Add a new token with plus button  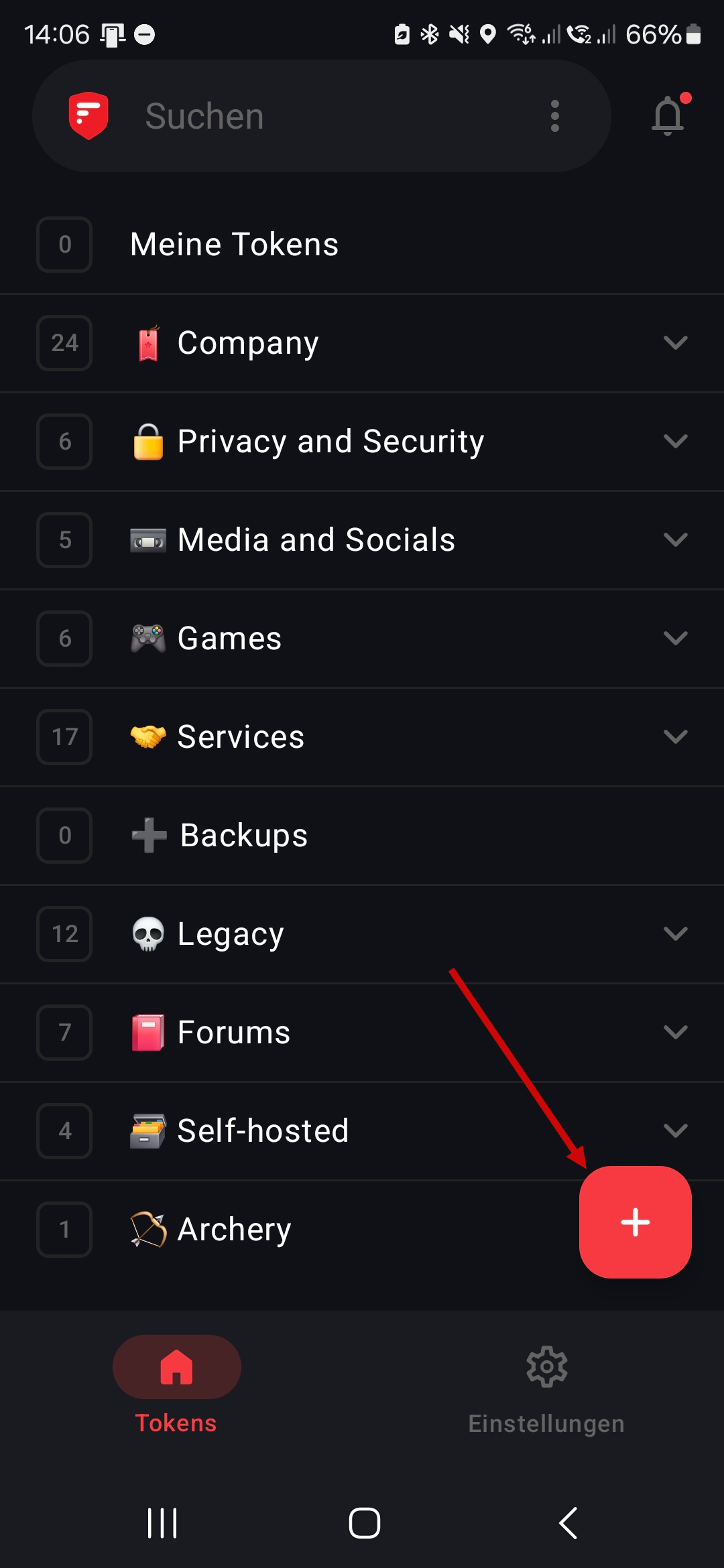click(x=635, y=1222)
